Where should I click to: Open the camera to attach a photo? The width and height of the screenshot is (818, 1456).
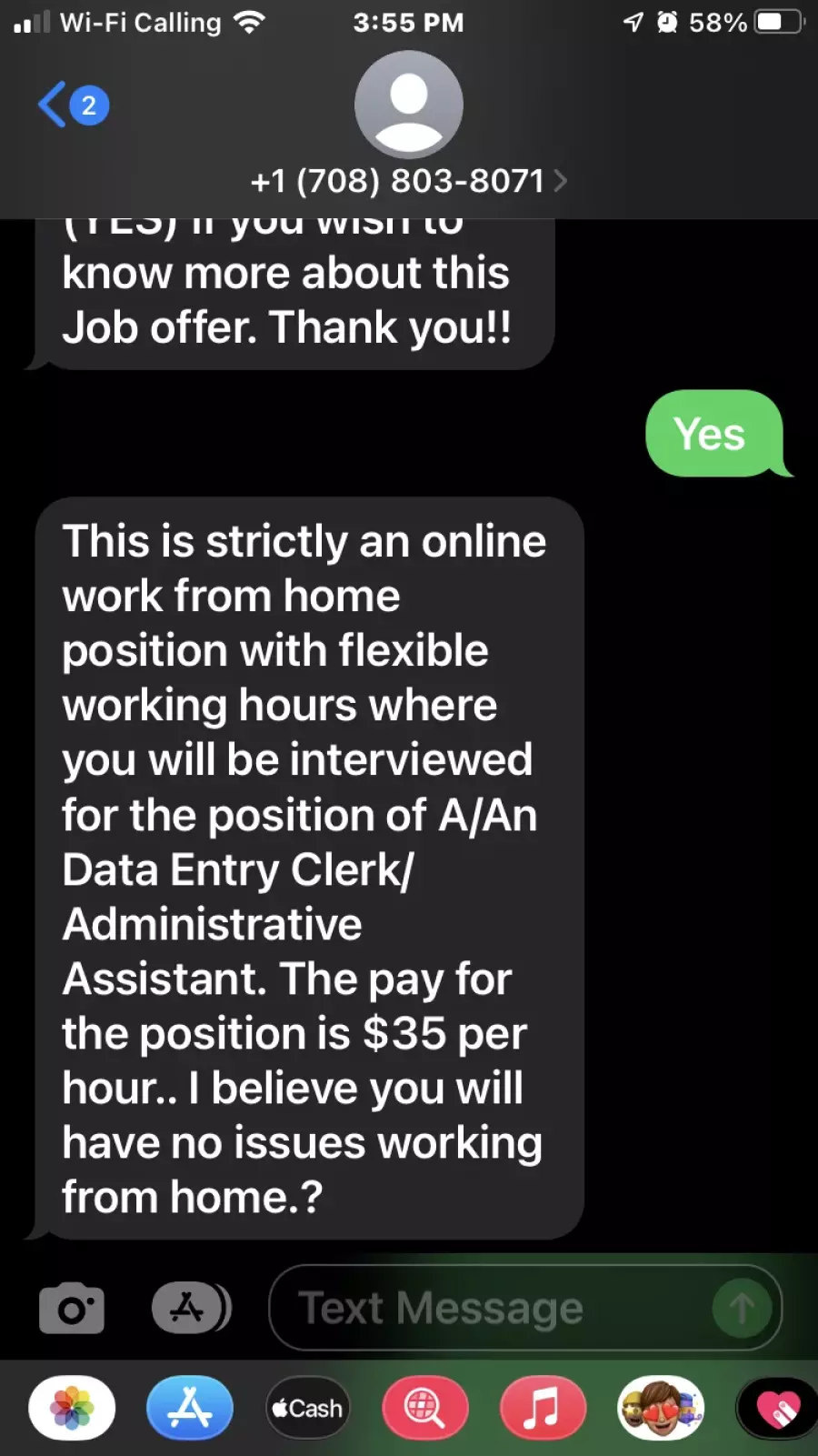pyautogui.click(x=72, y=1309)
